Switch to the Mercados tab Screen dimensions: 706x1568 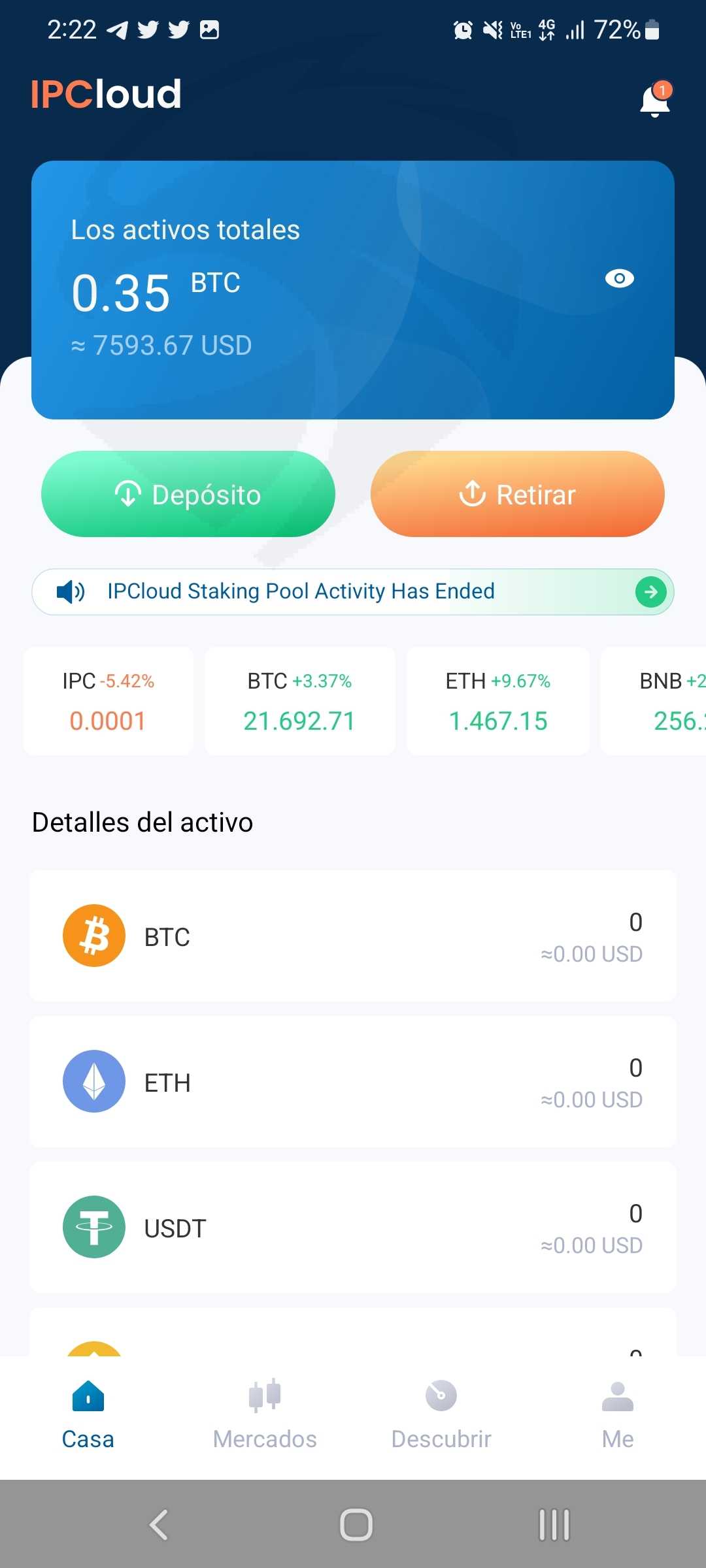point(265,1414)
